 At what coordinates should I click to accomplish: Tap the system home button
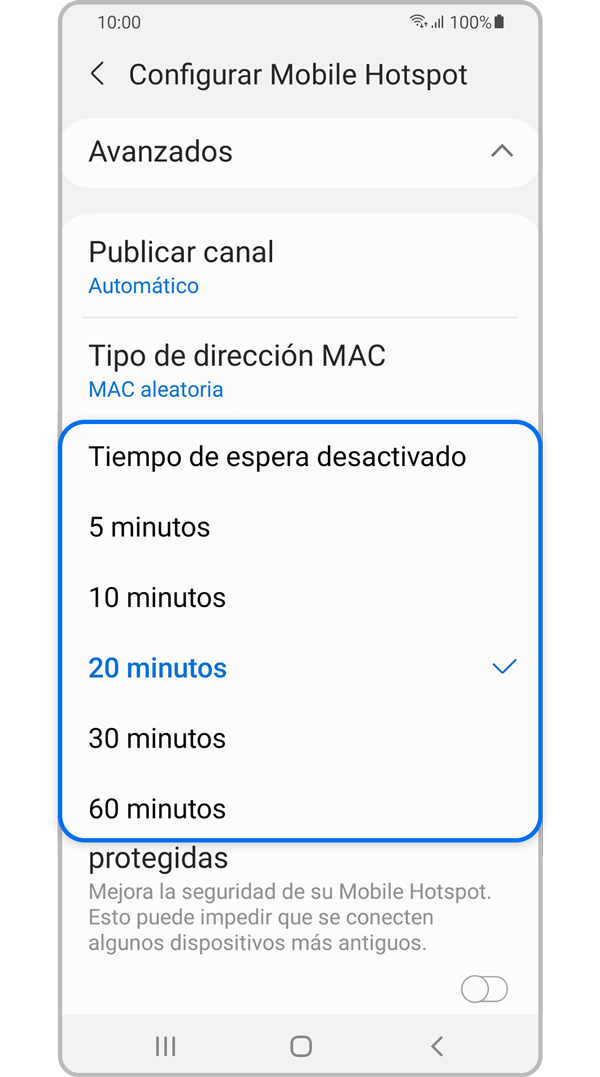pyautogui.click(x=300, y=1046)
